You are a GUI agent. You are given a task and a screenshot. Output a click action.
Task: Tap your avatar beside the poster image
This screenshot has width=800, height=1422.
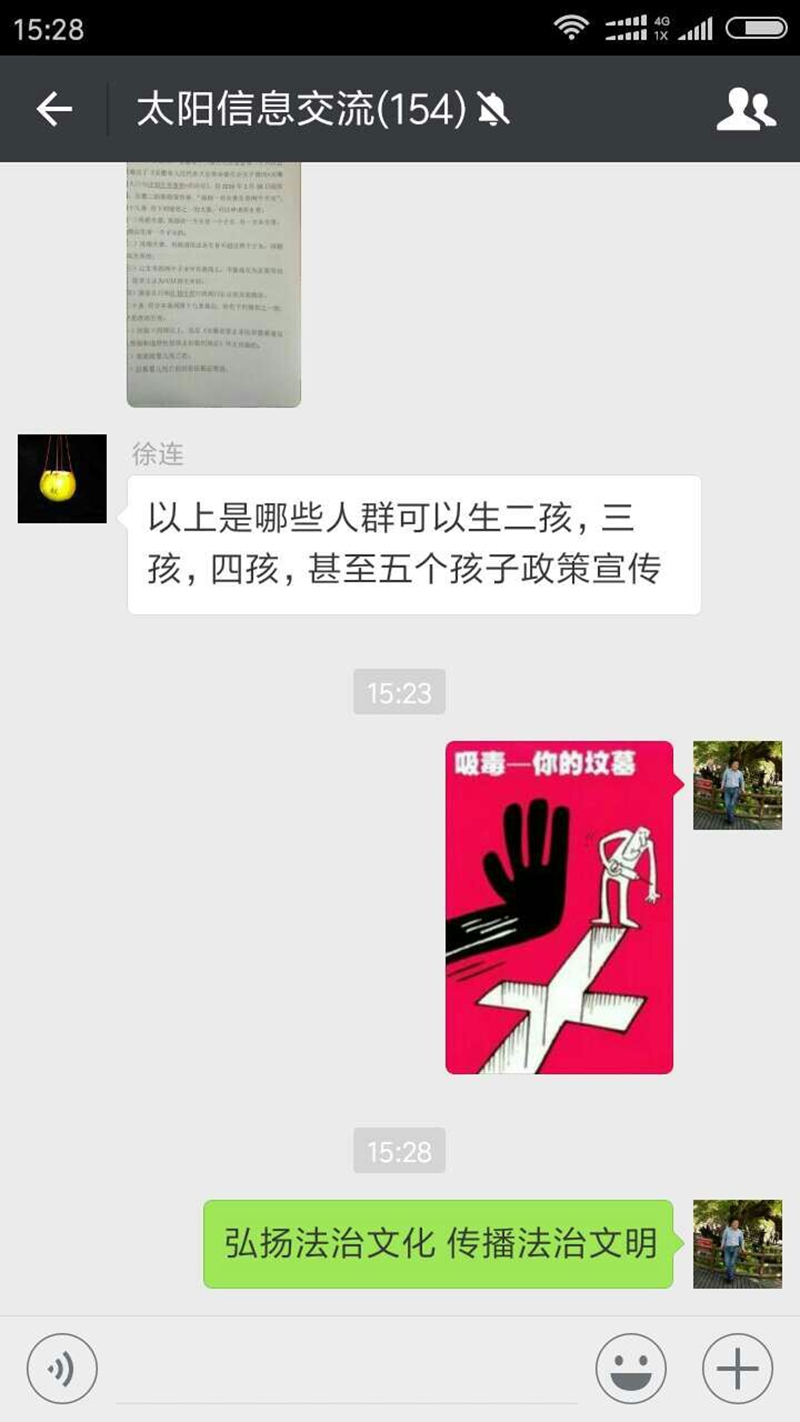[737, 785]
